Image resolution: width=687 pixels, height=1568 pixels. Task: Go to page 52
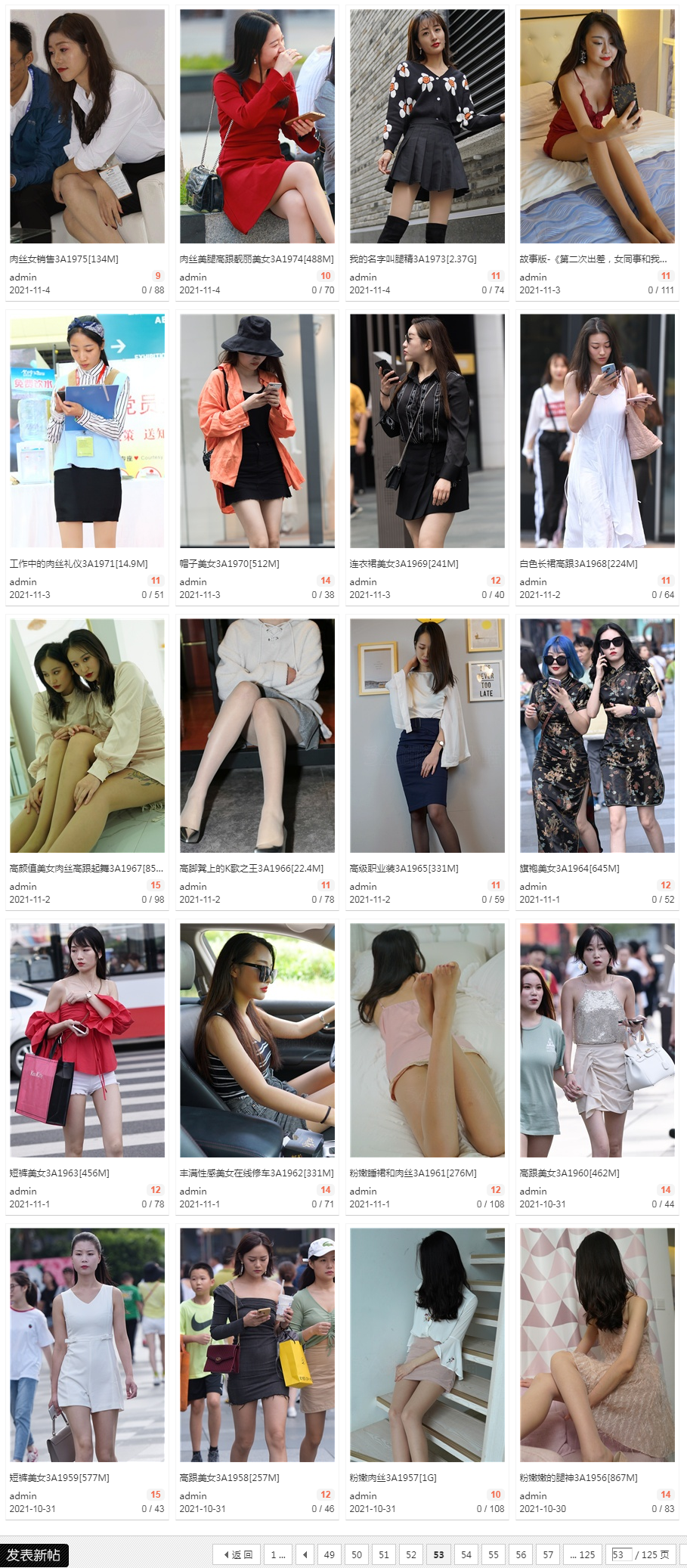click(411, 1554)
